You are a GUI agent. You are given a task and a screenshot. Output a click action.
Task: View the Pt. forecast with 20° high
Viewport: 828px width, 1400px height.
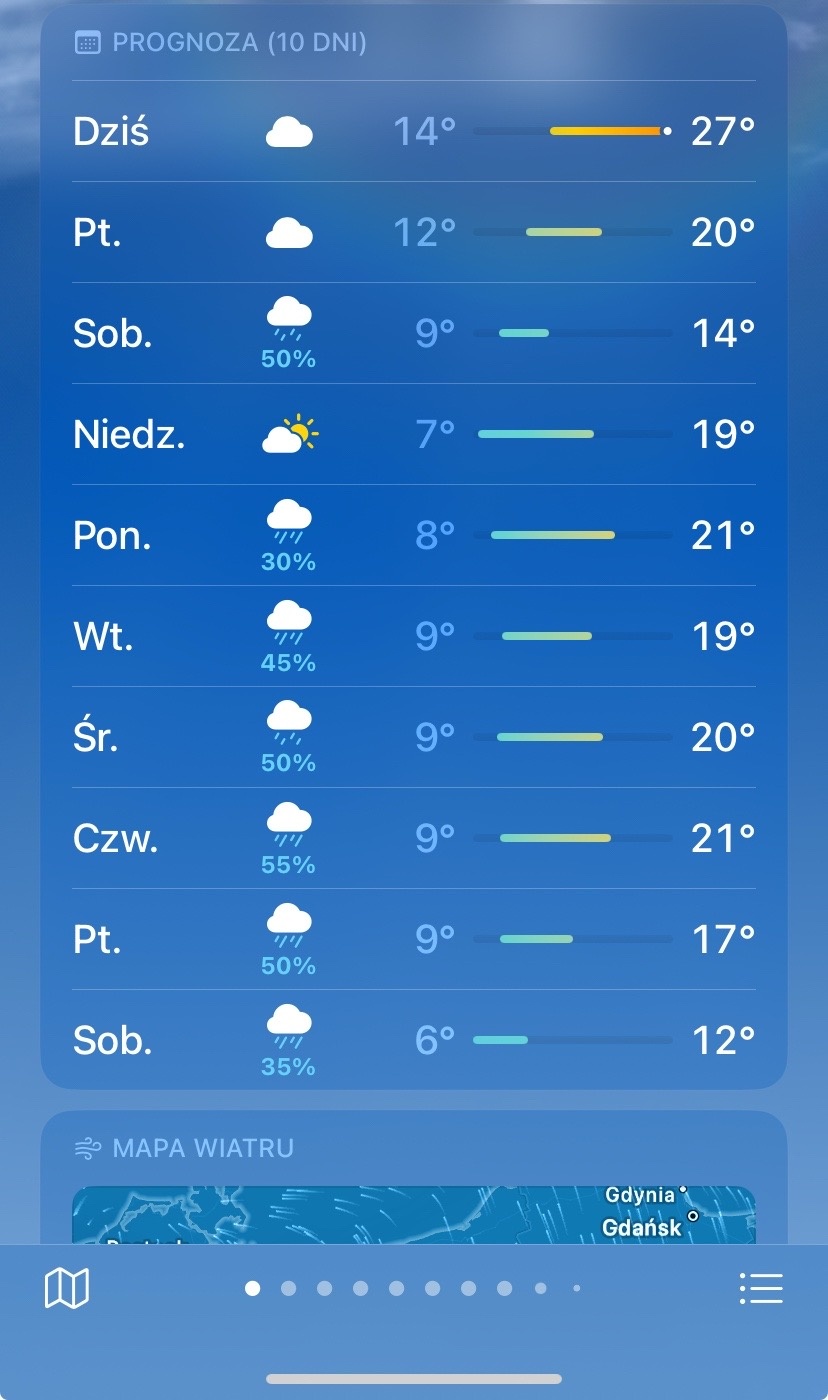(413, 232)
